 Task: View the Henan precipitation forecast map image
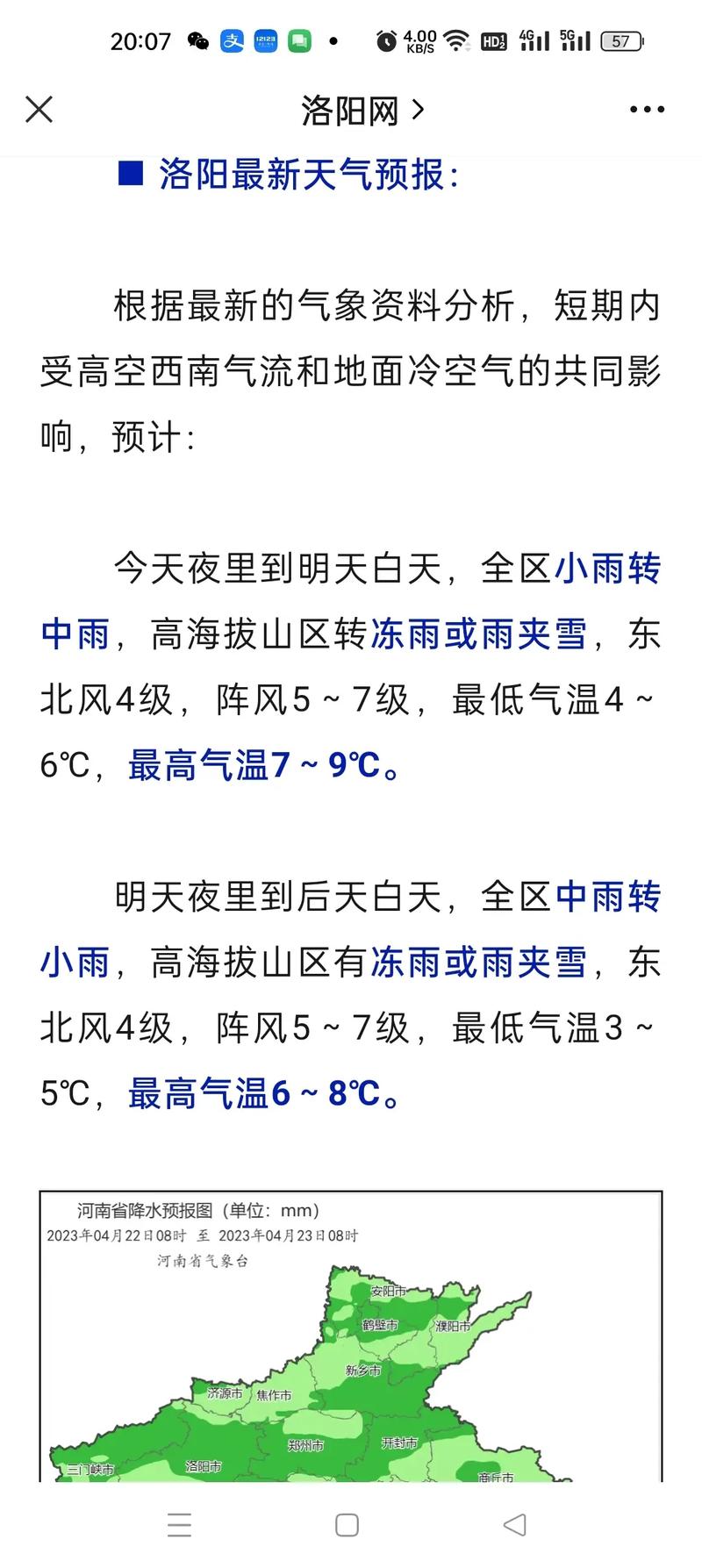pos(351,1335)
